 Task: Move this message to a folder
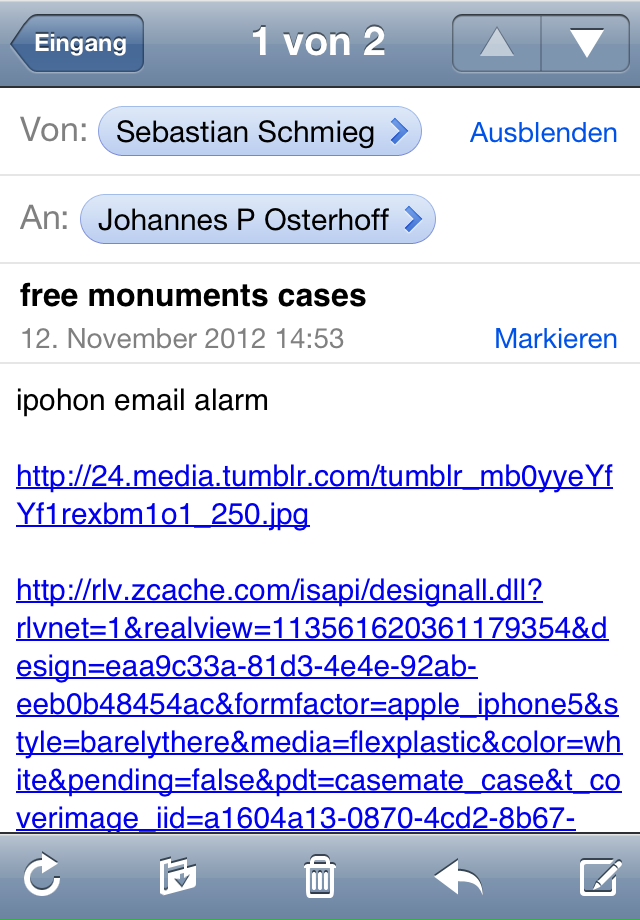pos(178,877)
